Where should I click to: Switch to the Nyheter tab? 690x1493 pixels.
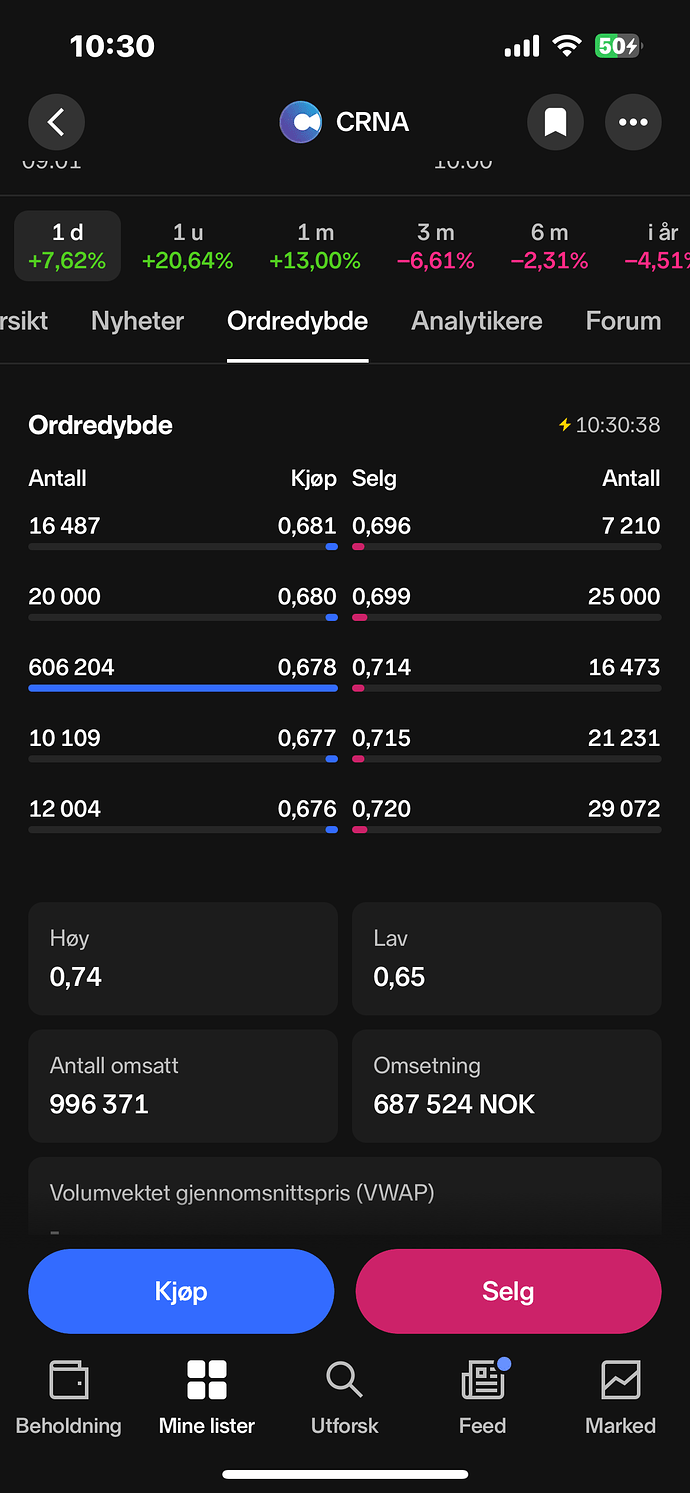pyautogui.click(x=137, y=321)
